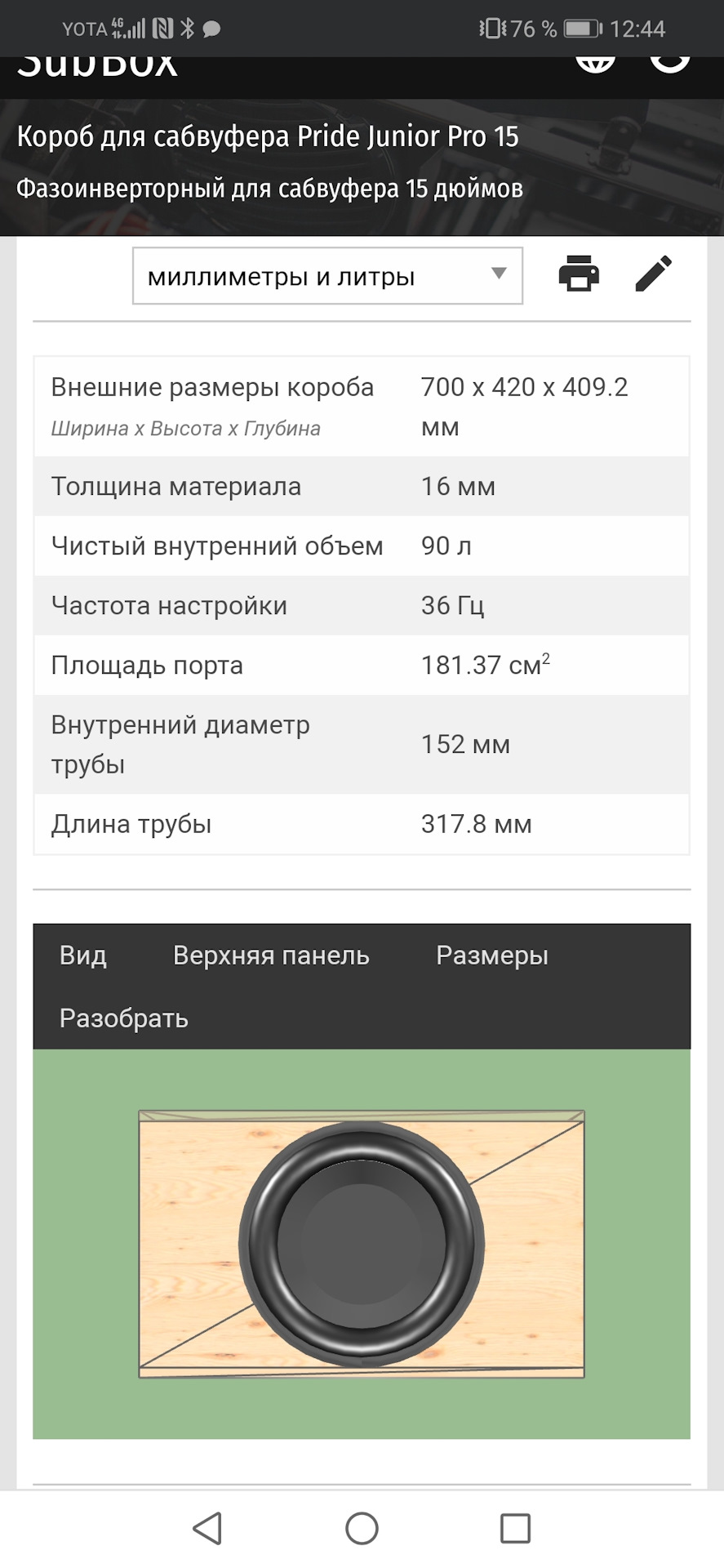Open the Вид menu of the 3D viewer

tap(83, 955)
